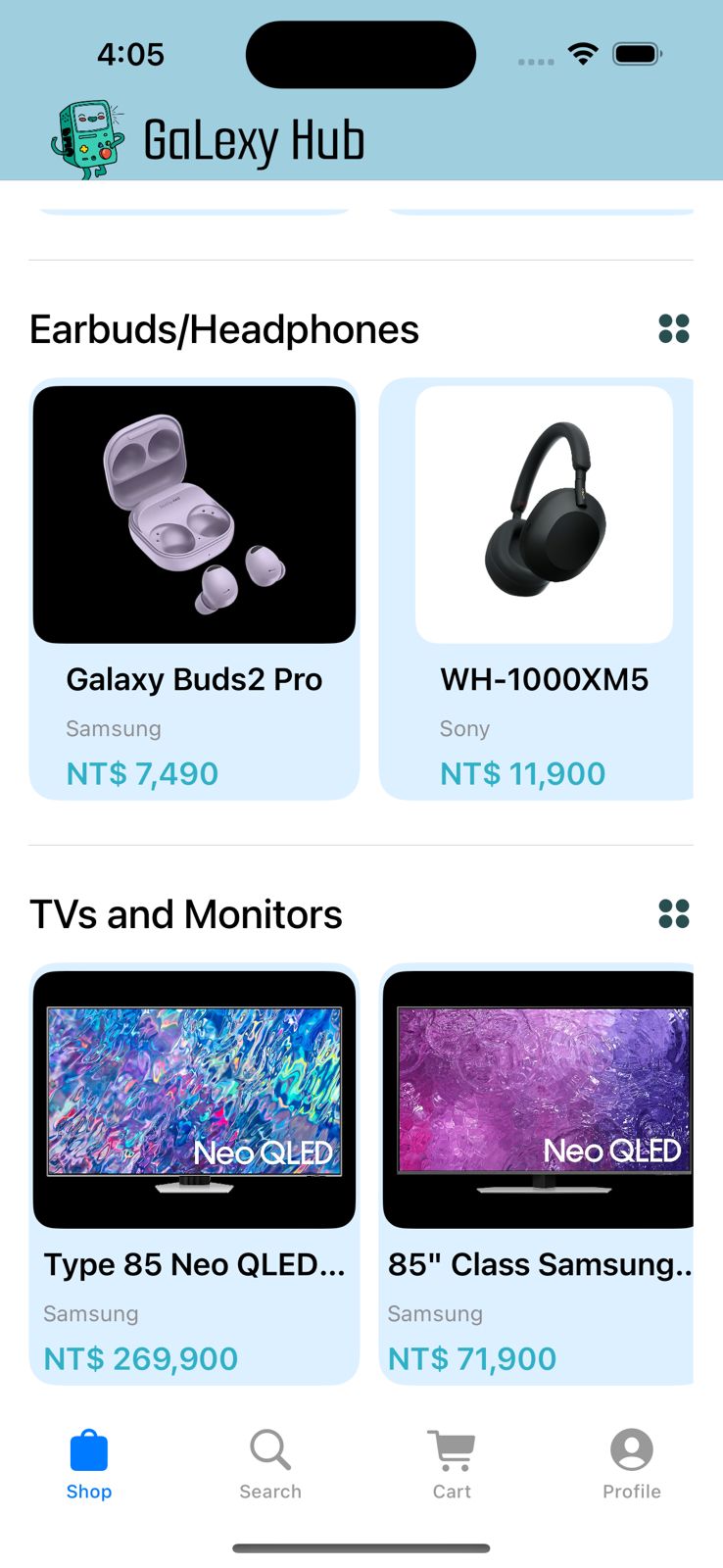Tap the Shop tab

[x=89, y=1464]
